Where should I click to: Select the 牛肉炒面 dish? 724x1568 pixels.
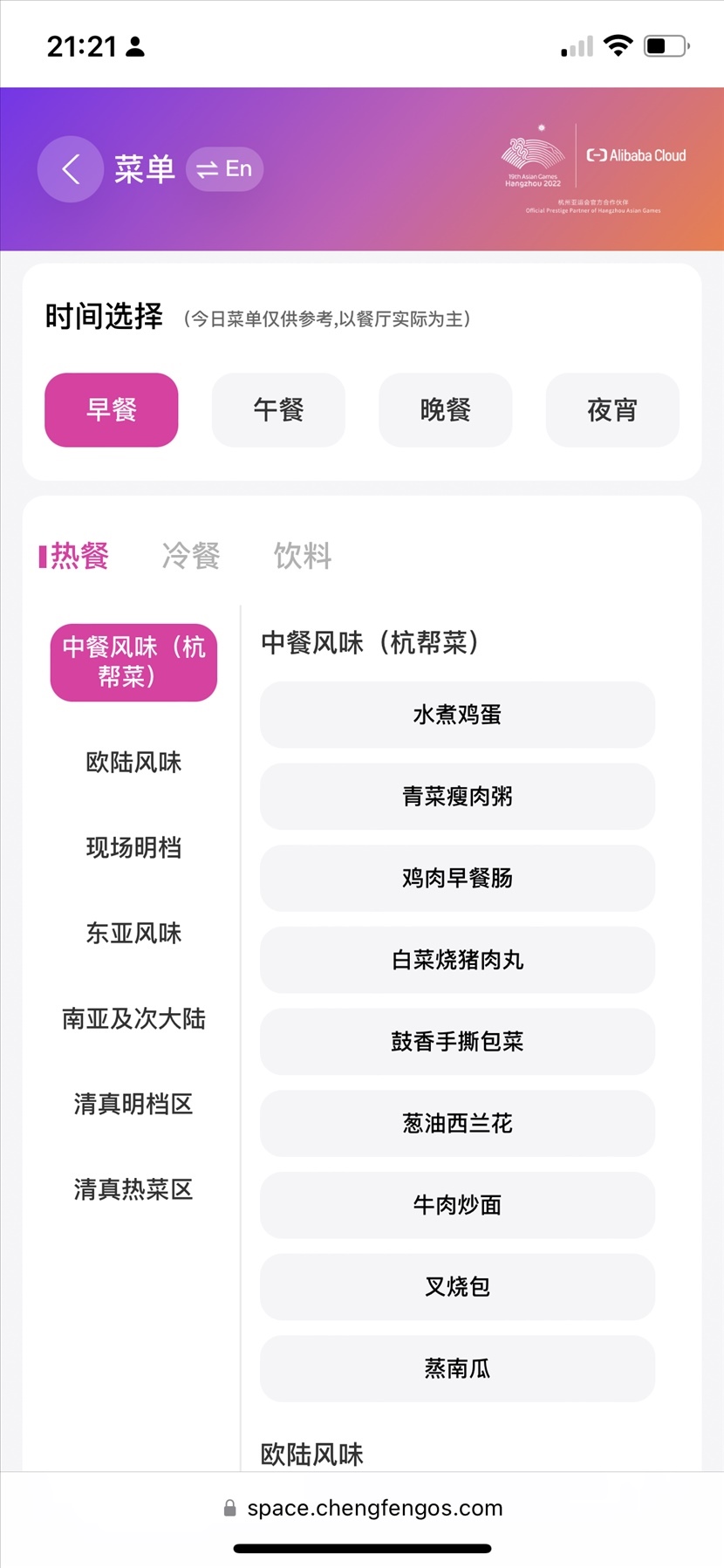pos(457,1205)
